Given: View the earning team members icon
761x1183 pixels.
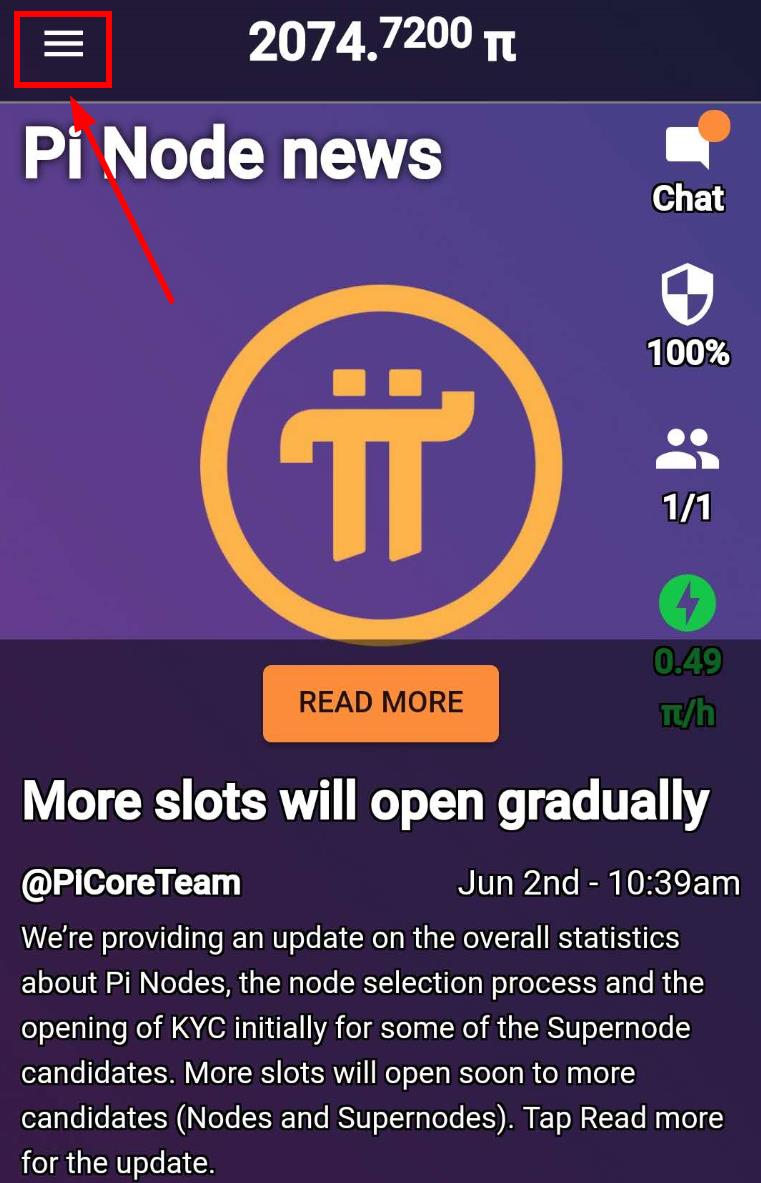Looking at the screenshot, I should pyautogui.click(x=688, y=450).
